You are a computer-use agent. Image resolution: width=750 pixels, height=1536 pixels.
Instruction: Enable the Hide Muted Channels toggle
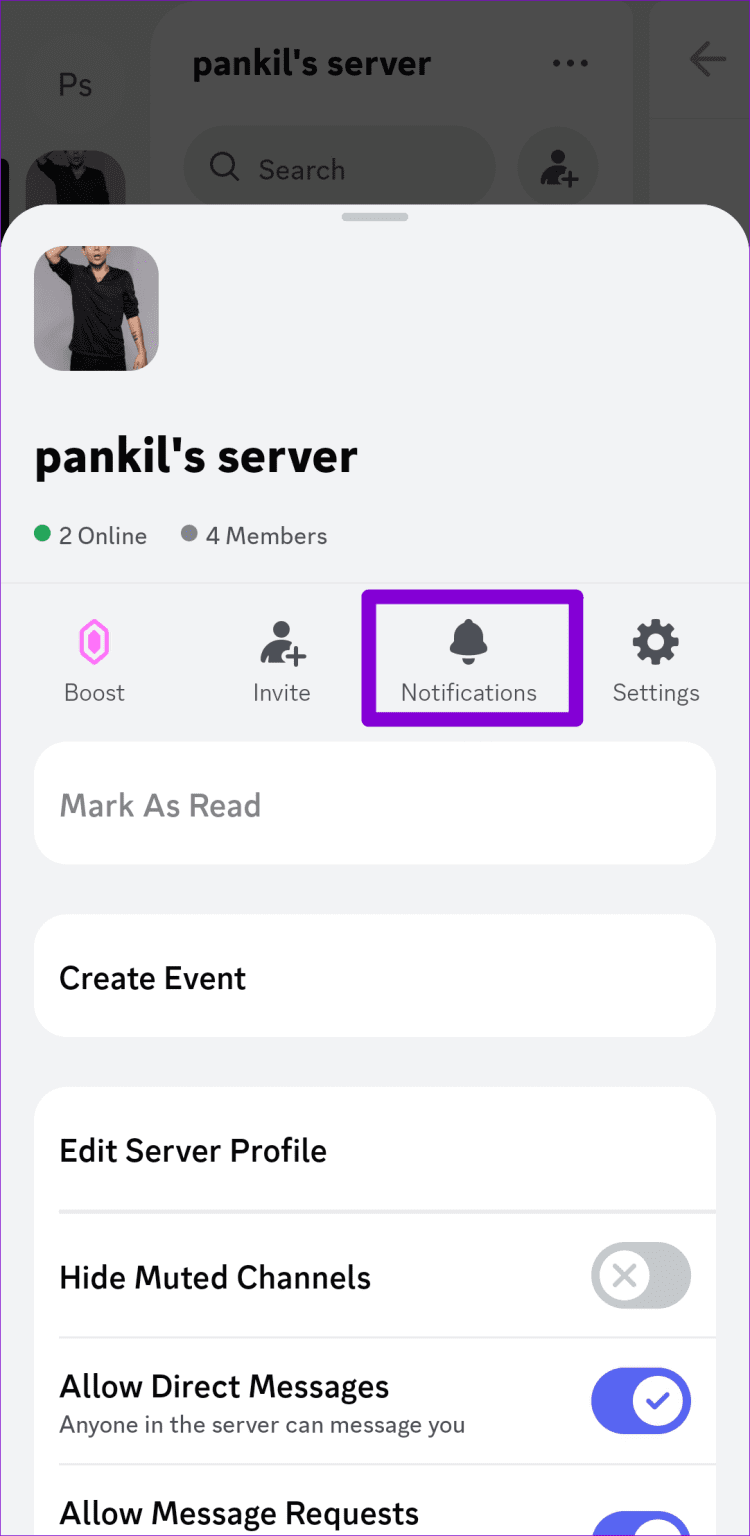pyautogui.click(x=640, y=1276)
